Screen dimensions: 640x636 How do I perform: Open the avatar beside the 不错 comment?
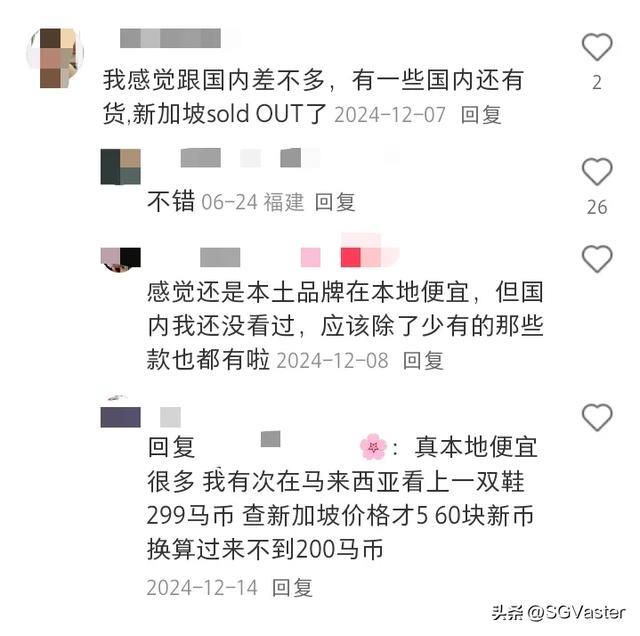[121, 167]
